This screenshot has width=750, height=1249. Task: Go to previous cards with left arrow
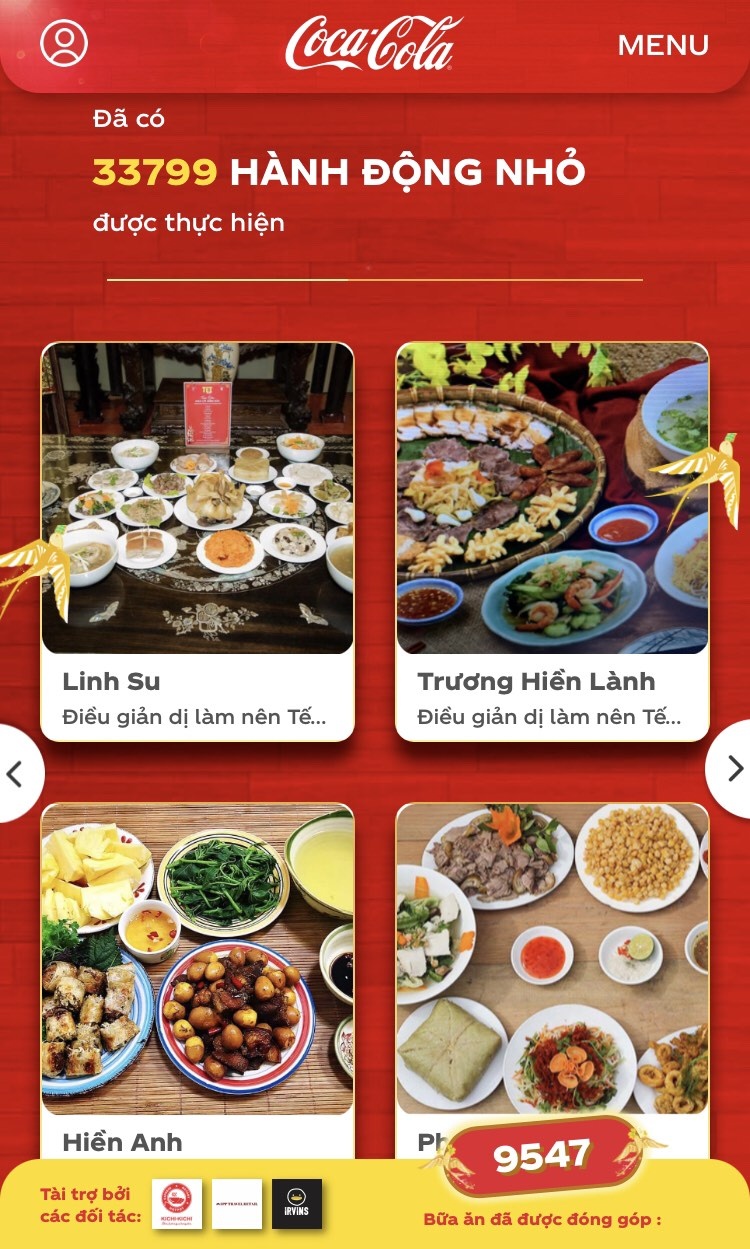click(x=16, y=771)
